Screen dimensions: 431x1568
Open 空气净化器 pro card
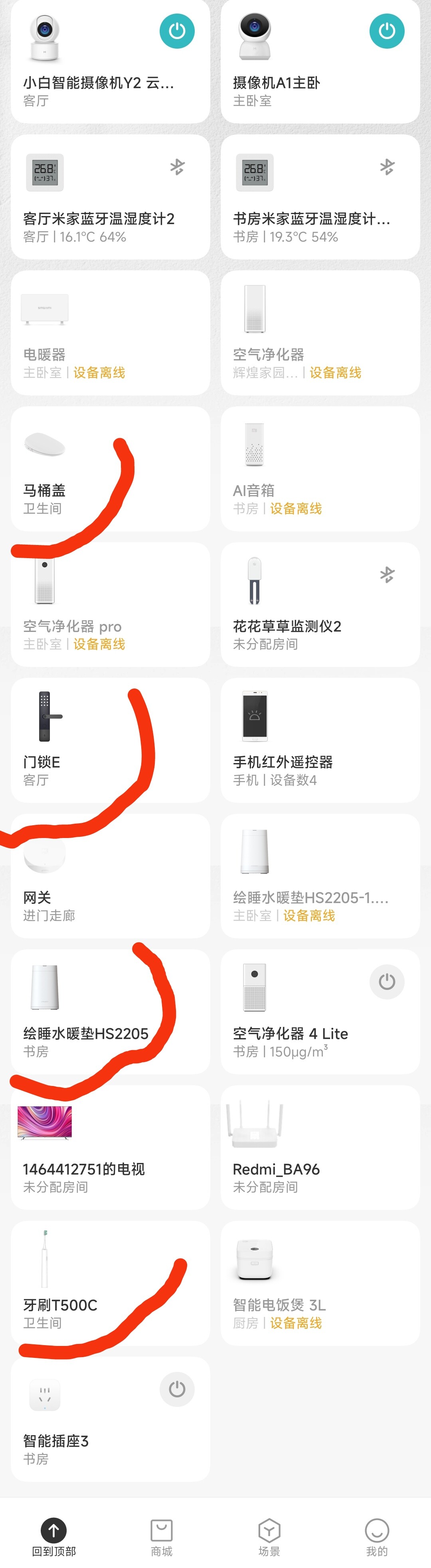[110, 604]
